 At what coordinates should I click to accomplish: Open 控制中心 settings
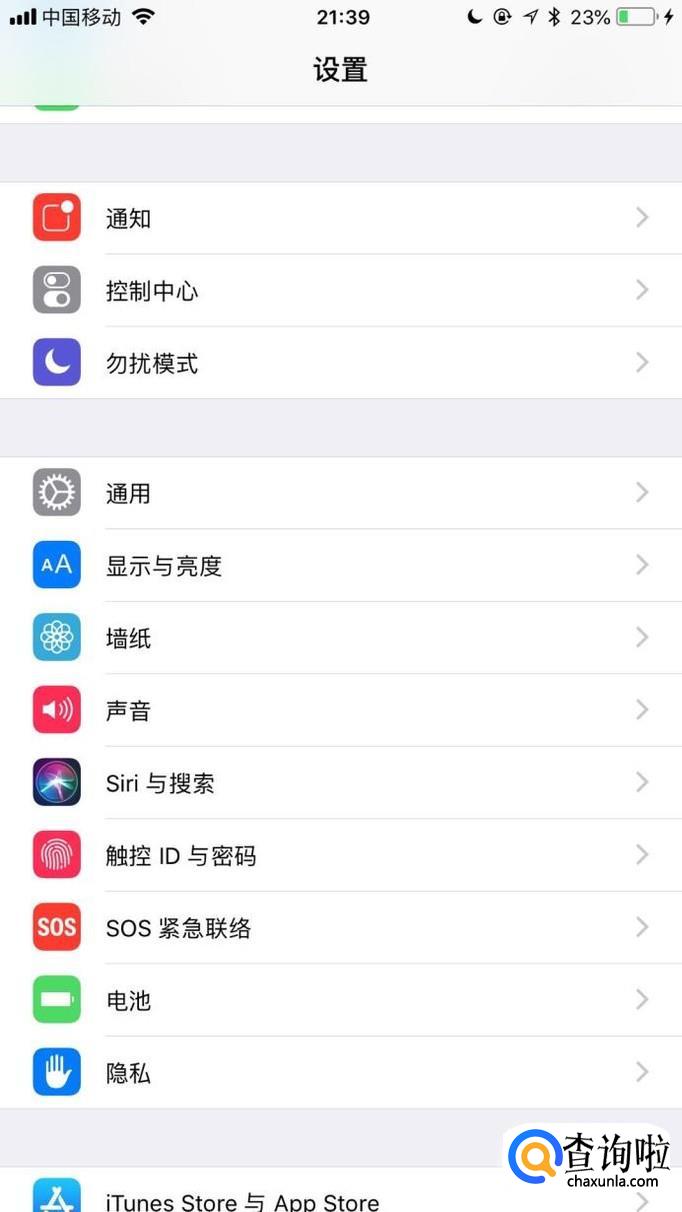tap(340, 291)
